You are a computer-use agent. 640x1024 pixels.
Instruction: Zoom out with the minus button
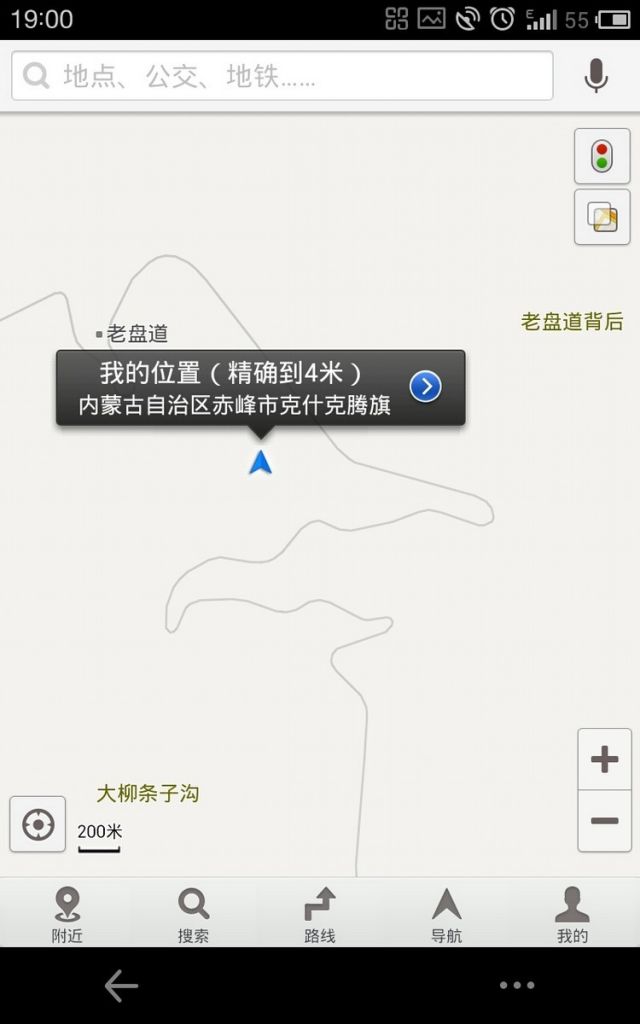604,822
